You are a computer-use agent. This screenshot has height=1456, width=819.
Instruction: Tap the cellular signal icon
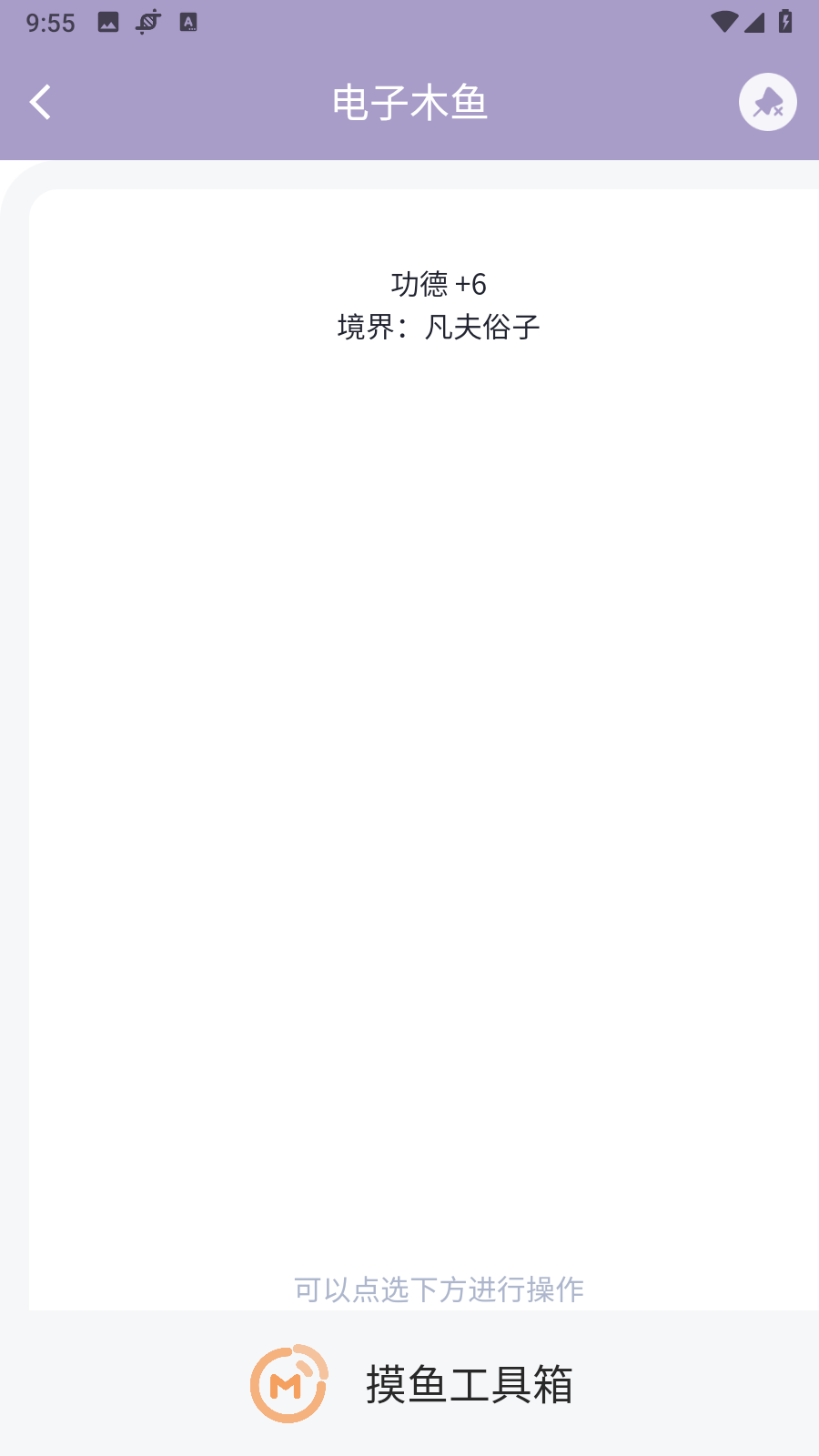click(x=755, y=23)
